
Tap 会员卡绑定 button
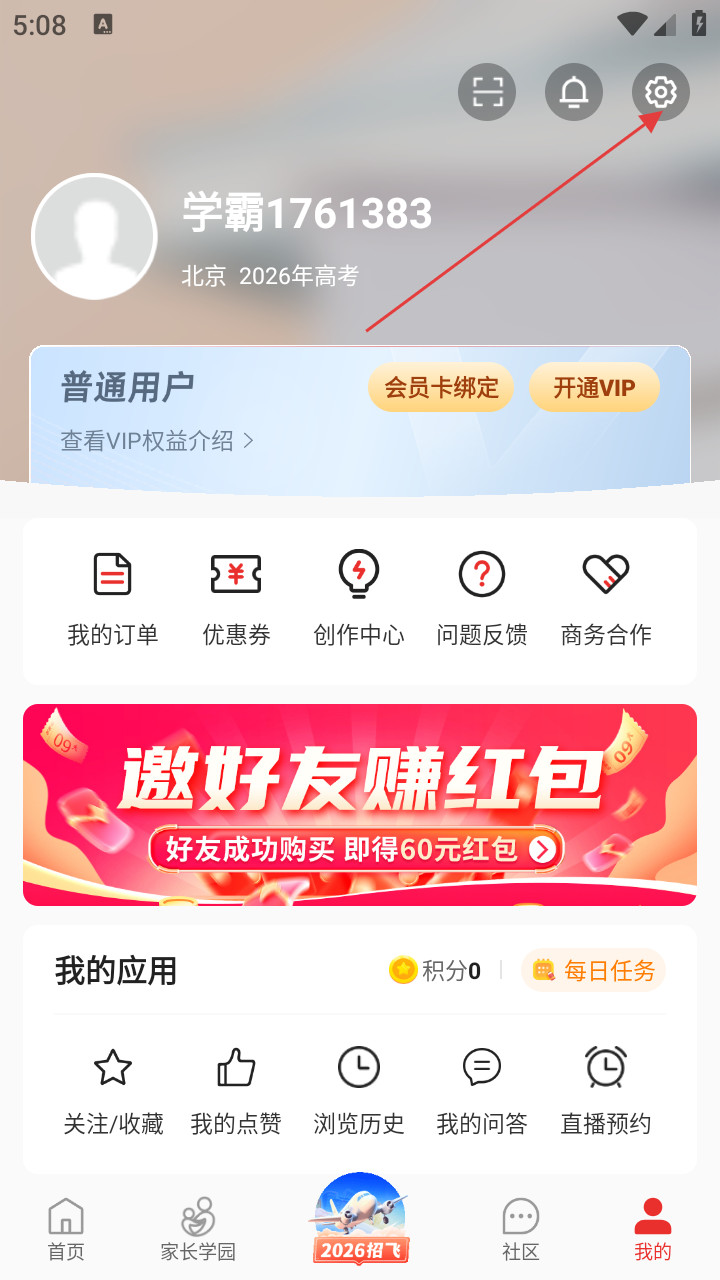pyautogui.click(x=441, y=388)
